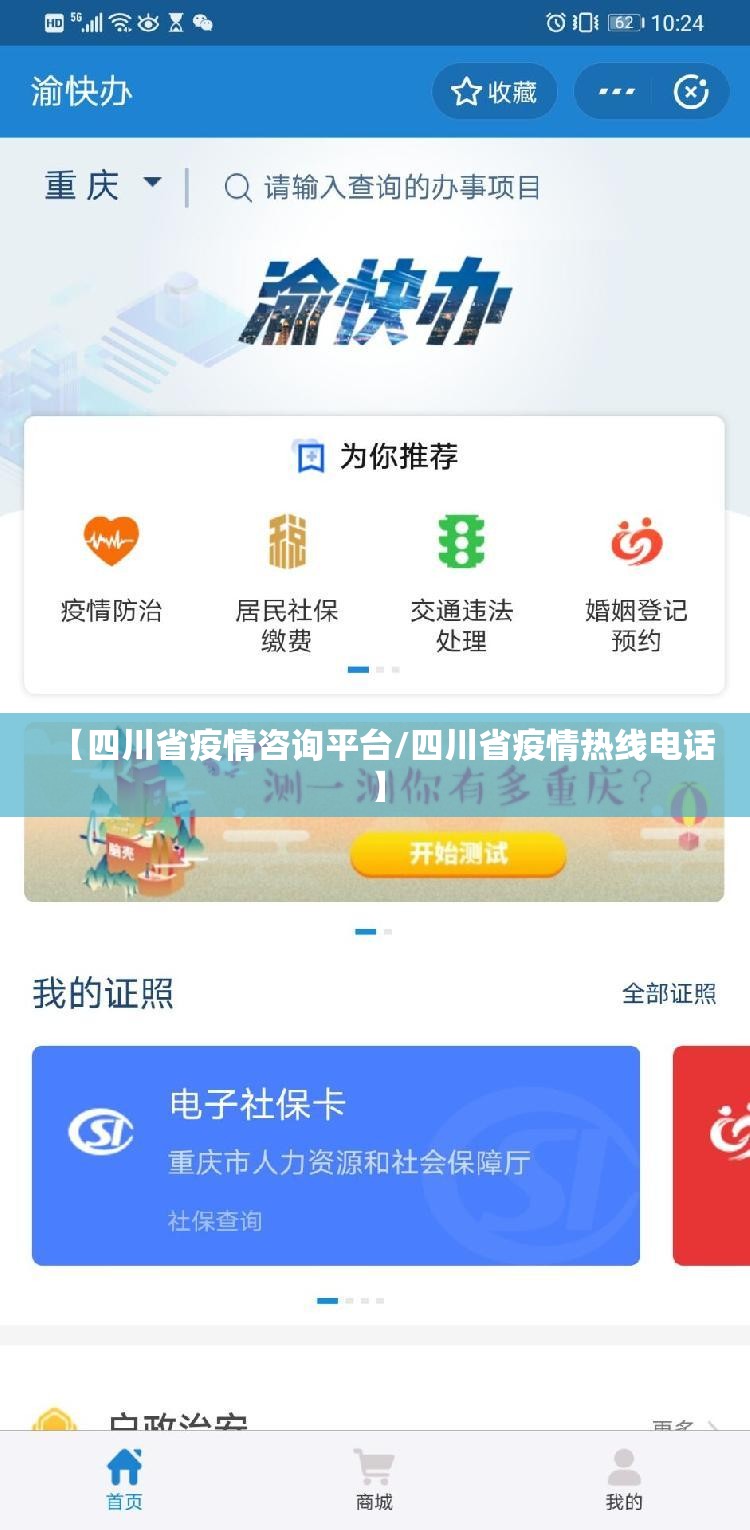Open the 电子社保卡 card
This screenshot has width=750, height=1530.
tap(336, 1155)
